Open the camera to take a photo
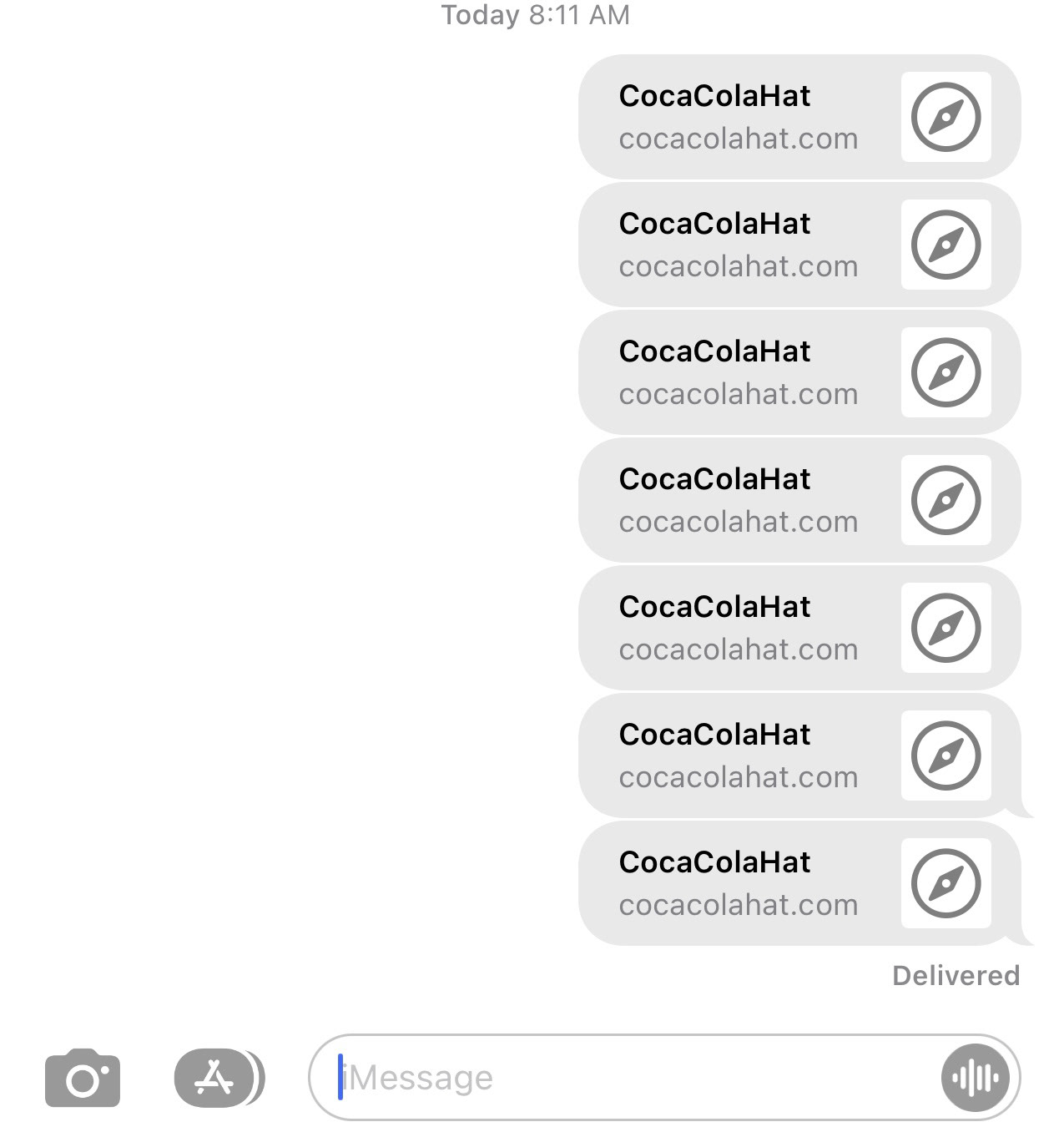 coord(83,1079)
